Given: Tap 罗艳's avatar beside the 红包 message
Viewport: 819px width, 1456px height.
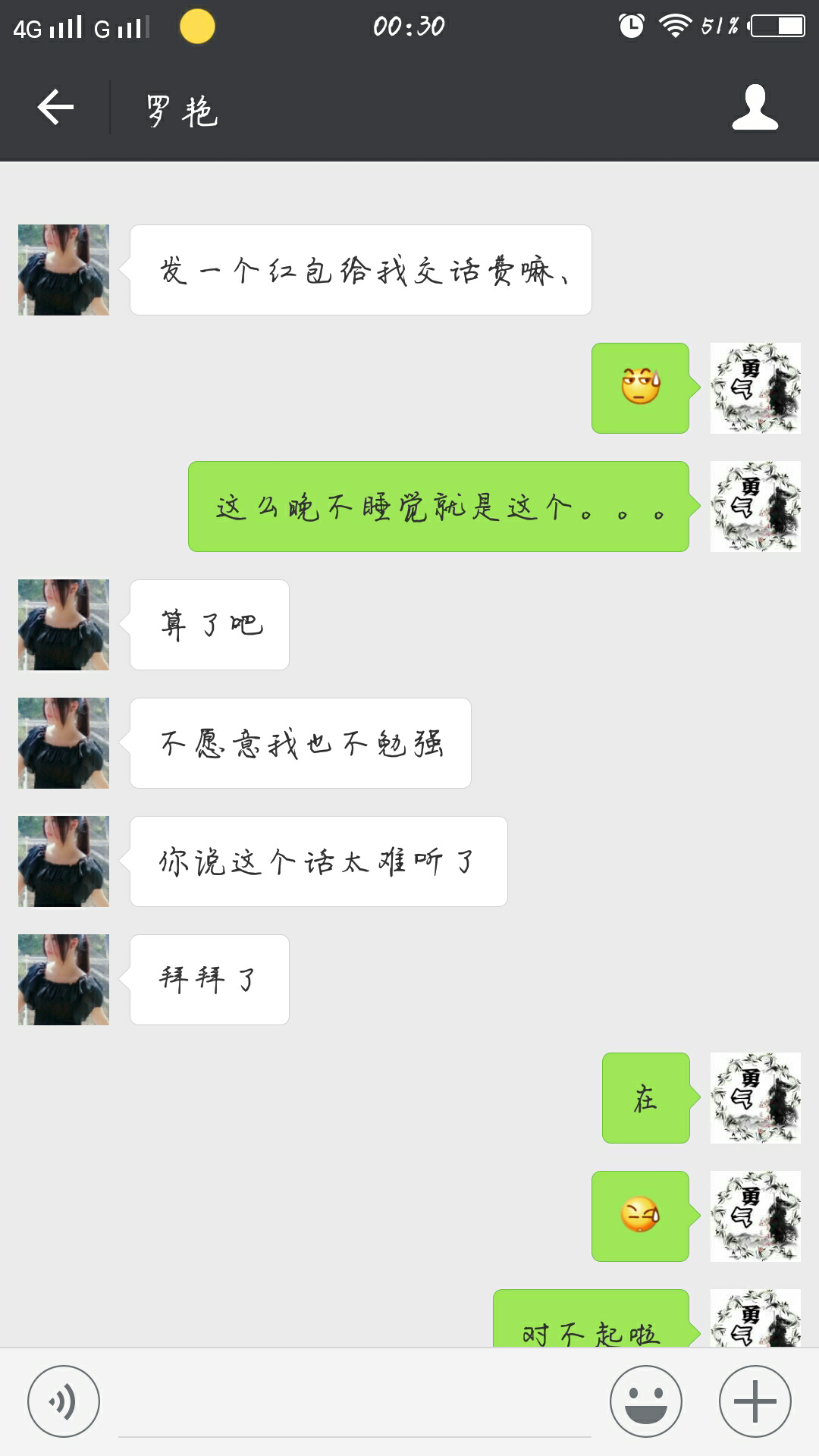Looking at the screenshot, I should click(64, 270).
